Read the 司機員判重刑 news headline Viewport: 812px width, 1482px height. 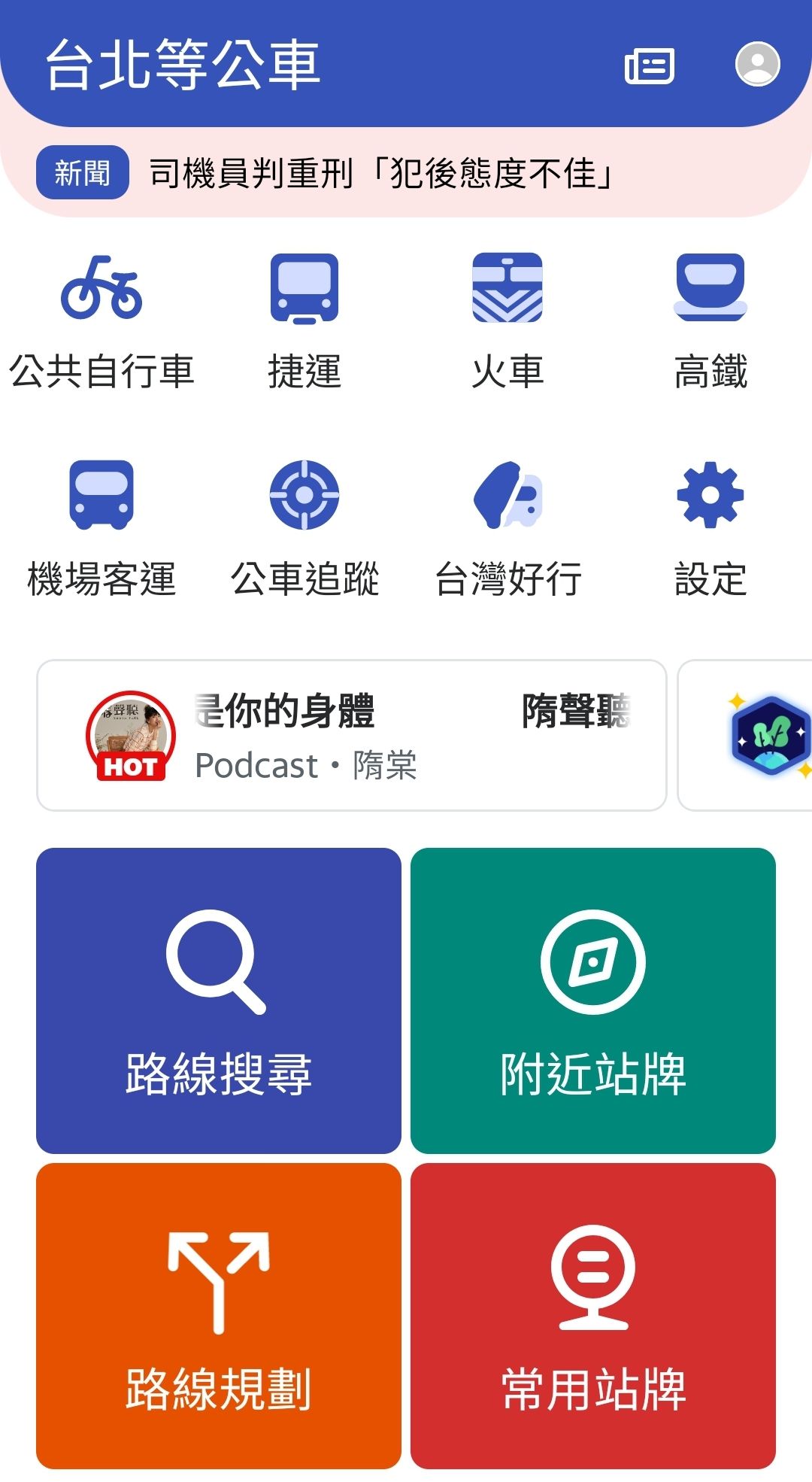[380, 173]
